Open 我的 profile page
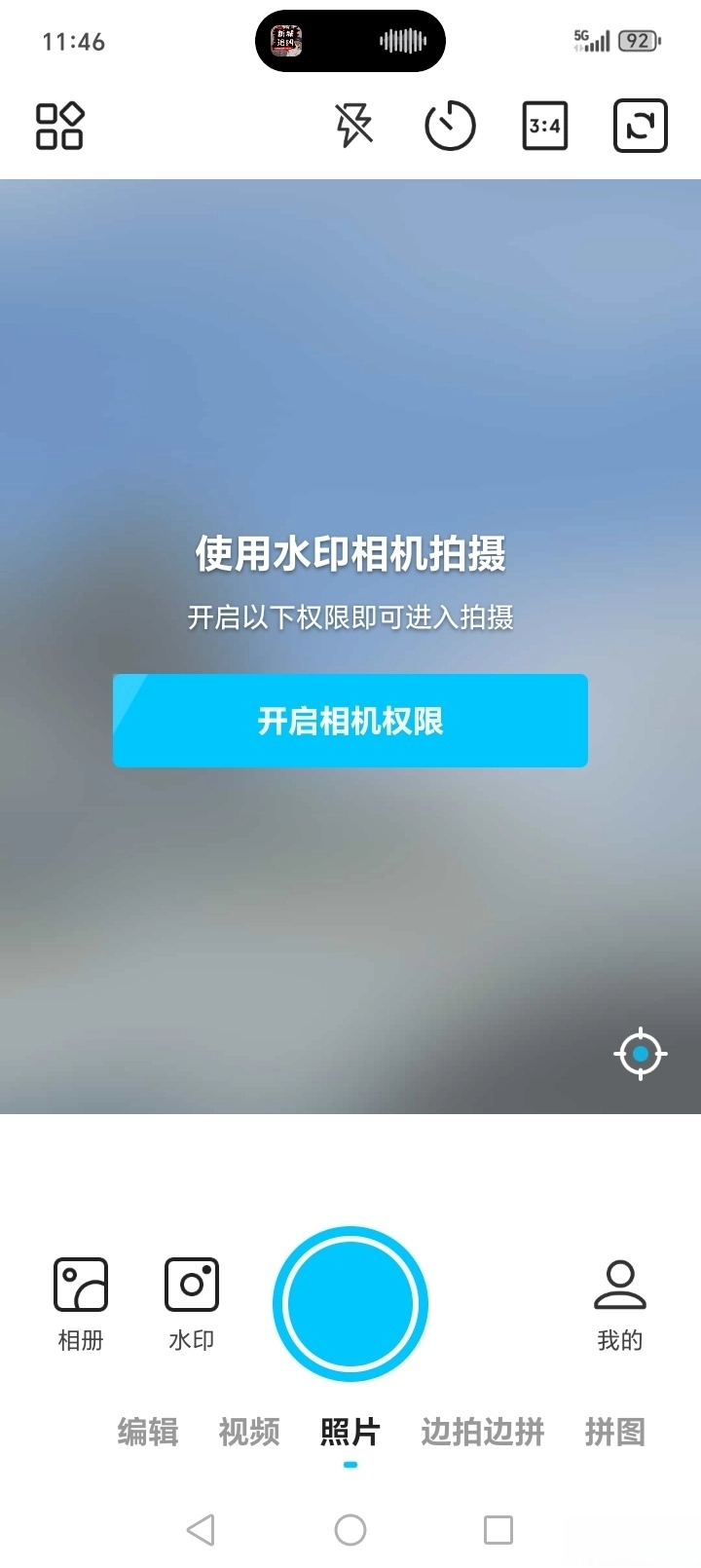This screenshot has height=1568, width=701. pyautogui.click(x=620, y=1303)
